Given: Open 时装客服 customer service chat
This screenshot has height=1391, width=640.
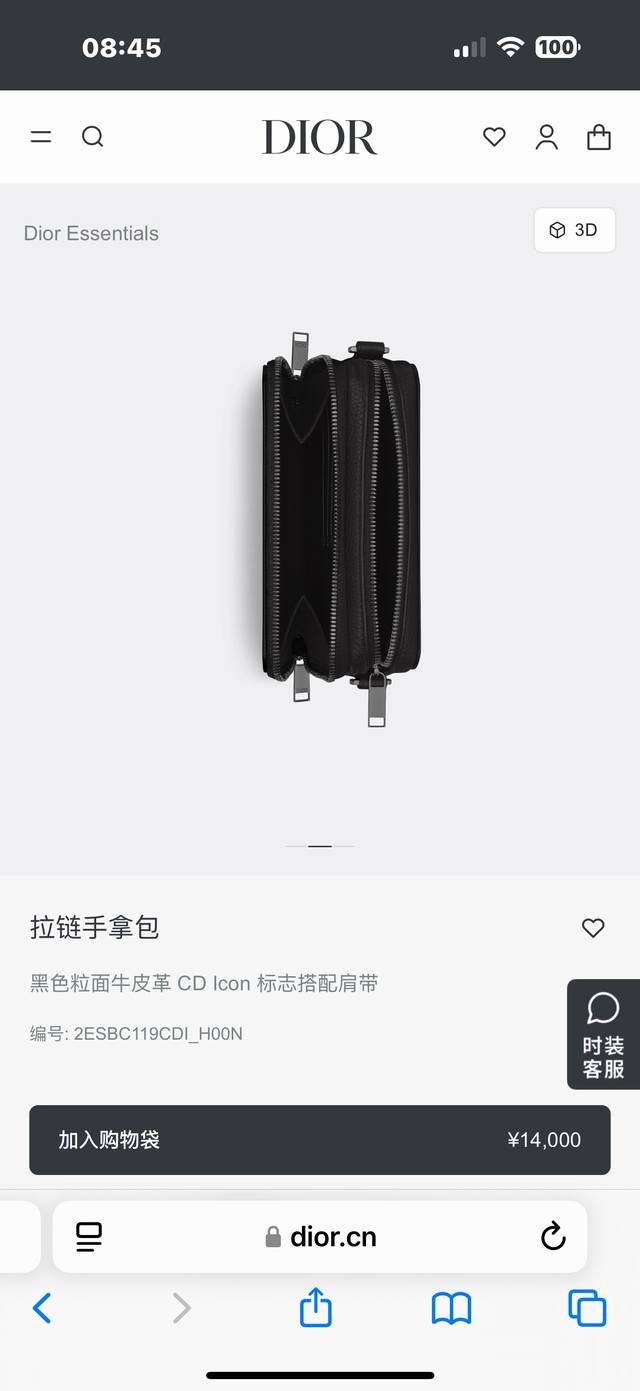Looking at the screenshot, I should click(x=603, y=1035).
